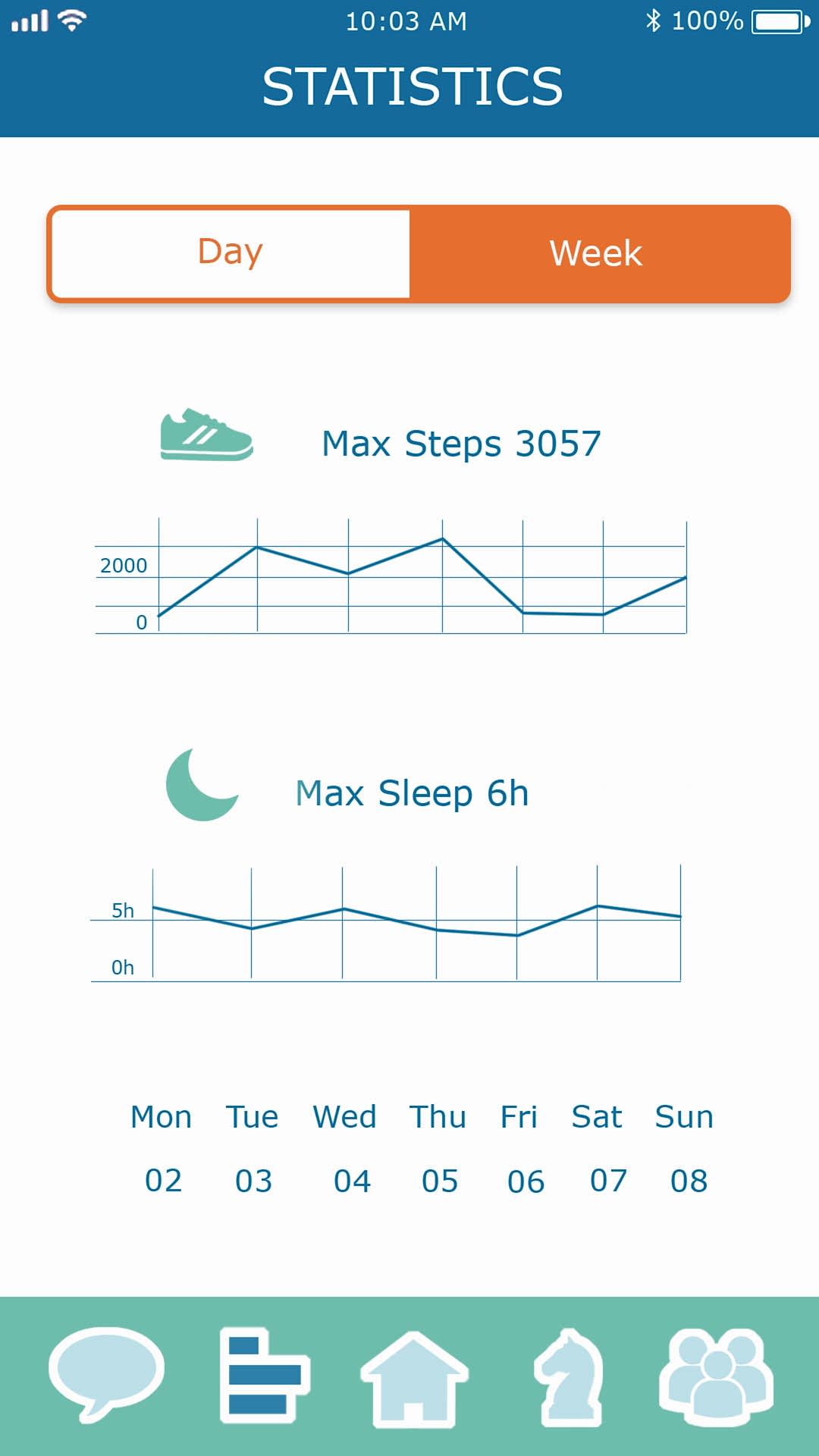Open the group people tab
The image size is (819, 1456).
717,1376
